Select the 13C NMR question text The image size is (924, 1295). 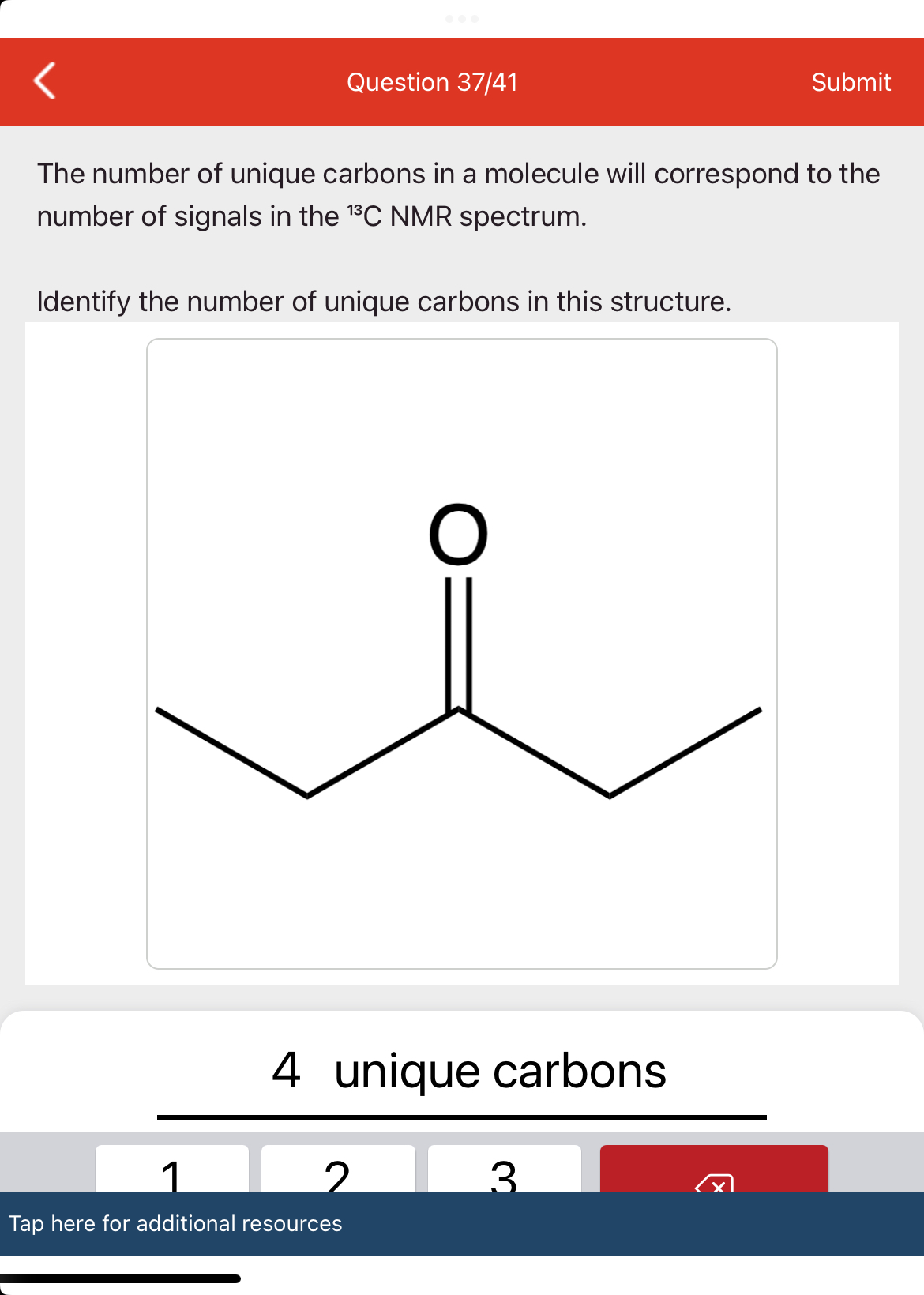pyautogui.click(x=458, y=195)
